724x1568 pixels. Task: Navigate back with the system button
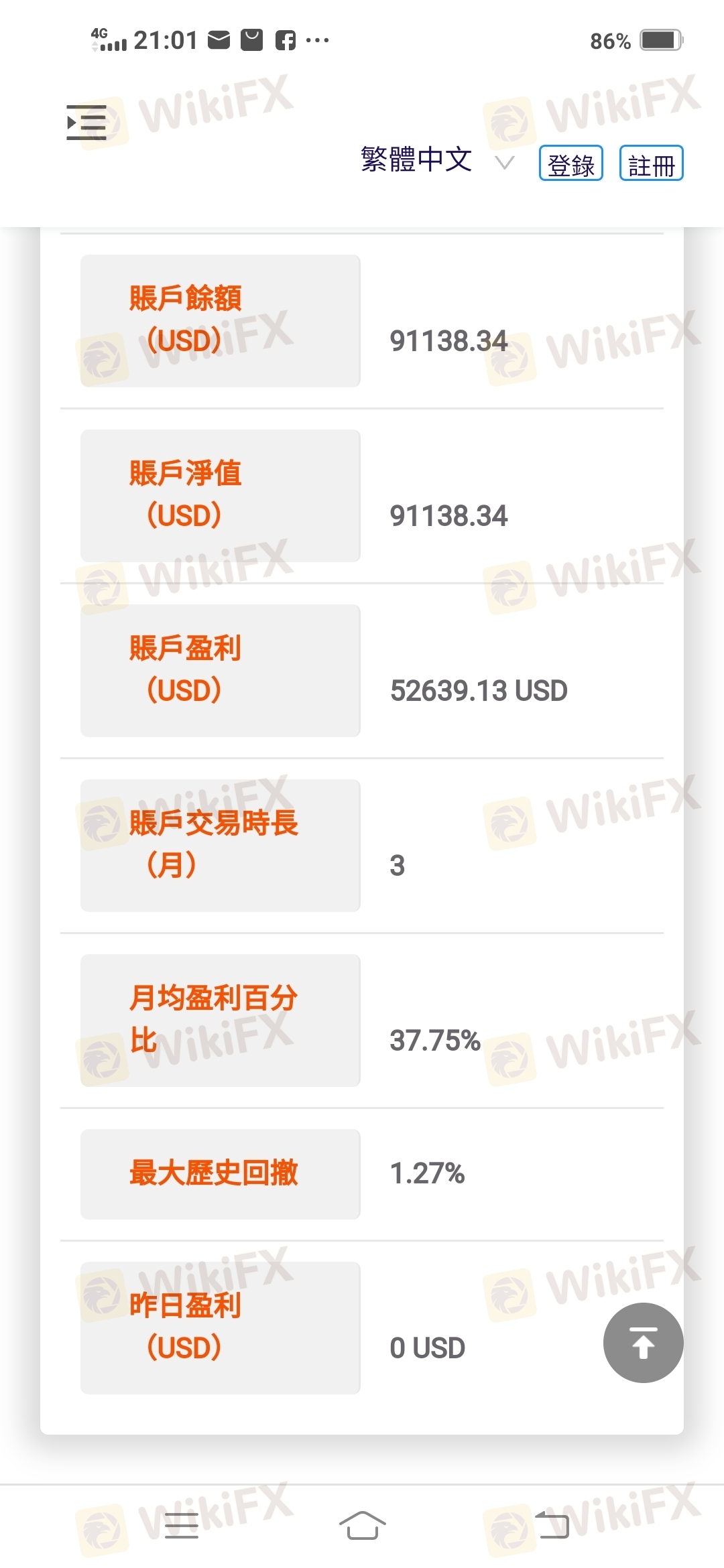tap(552, 1526)
